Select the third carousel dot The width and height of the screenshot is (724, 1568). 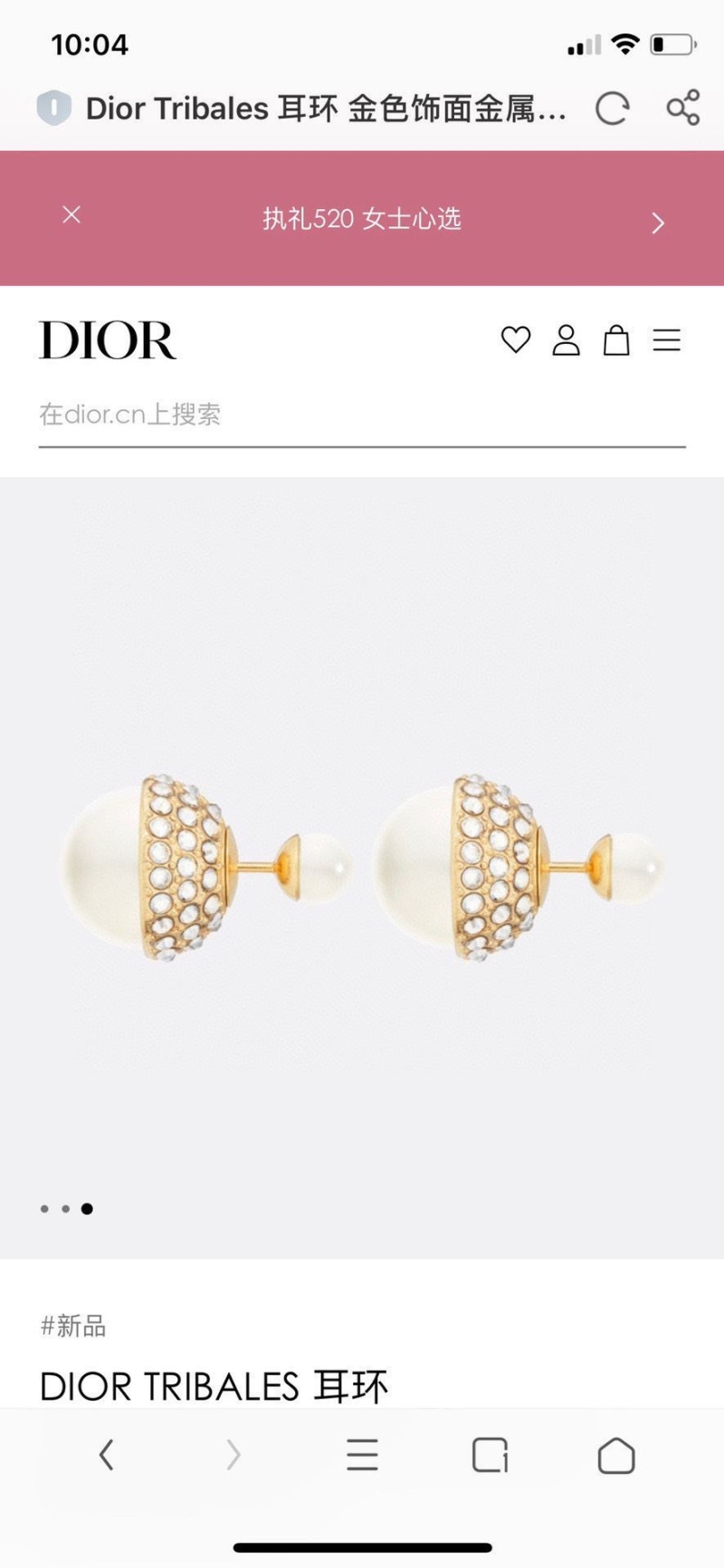click(x=89, y=1208)
